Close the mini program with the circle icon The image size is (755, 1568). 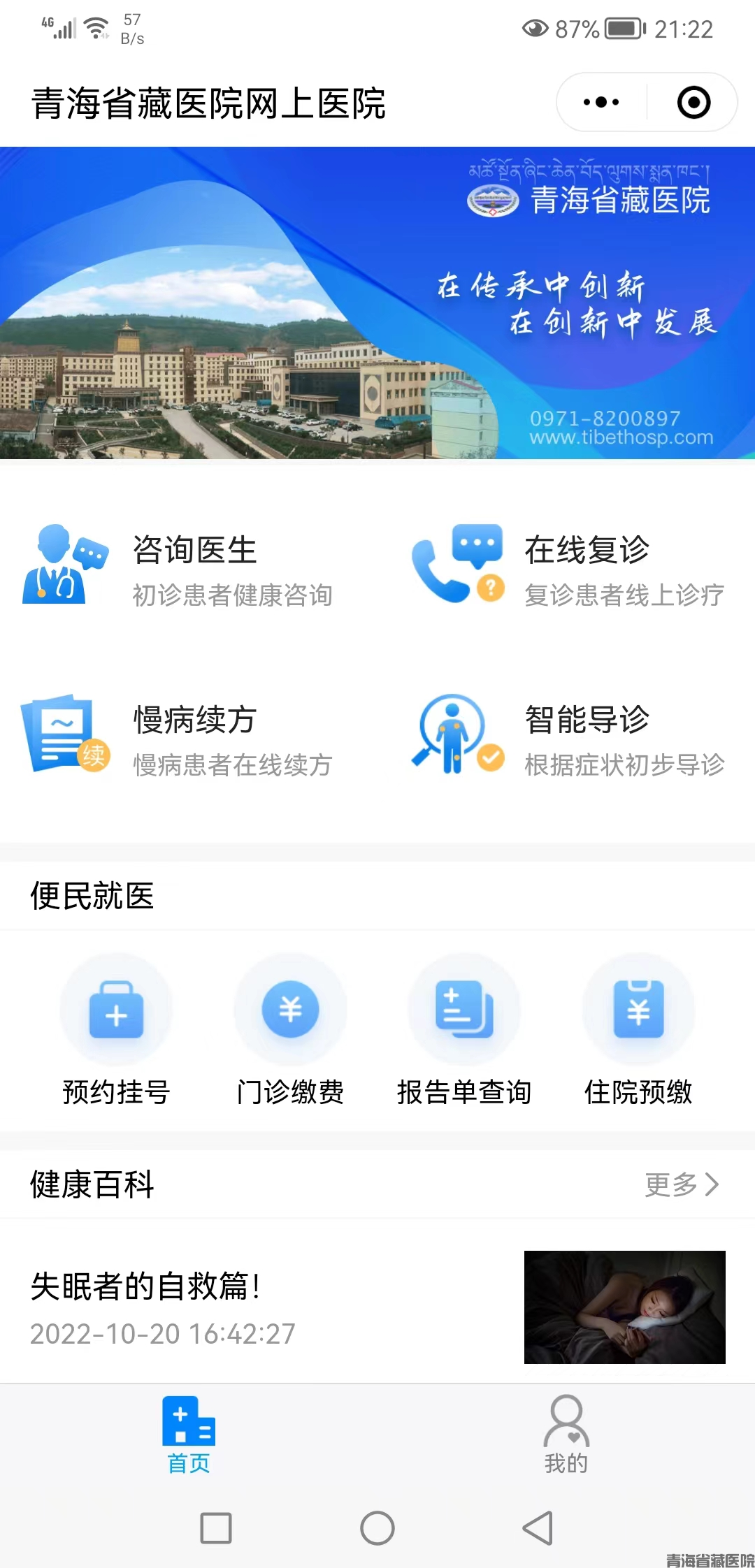pos(693,103)
